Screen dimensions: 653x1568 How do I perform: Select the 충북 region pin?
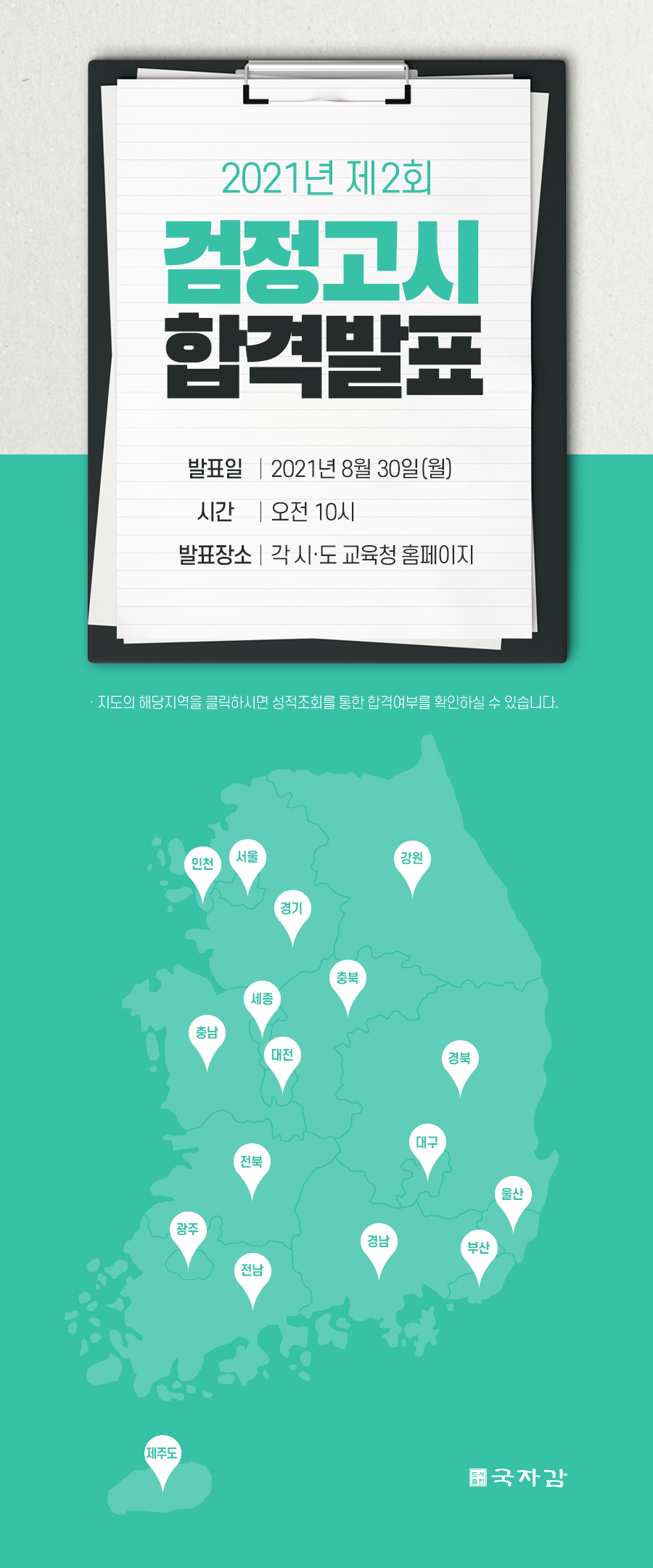(348, 979)
